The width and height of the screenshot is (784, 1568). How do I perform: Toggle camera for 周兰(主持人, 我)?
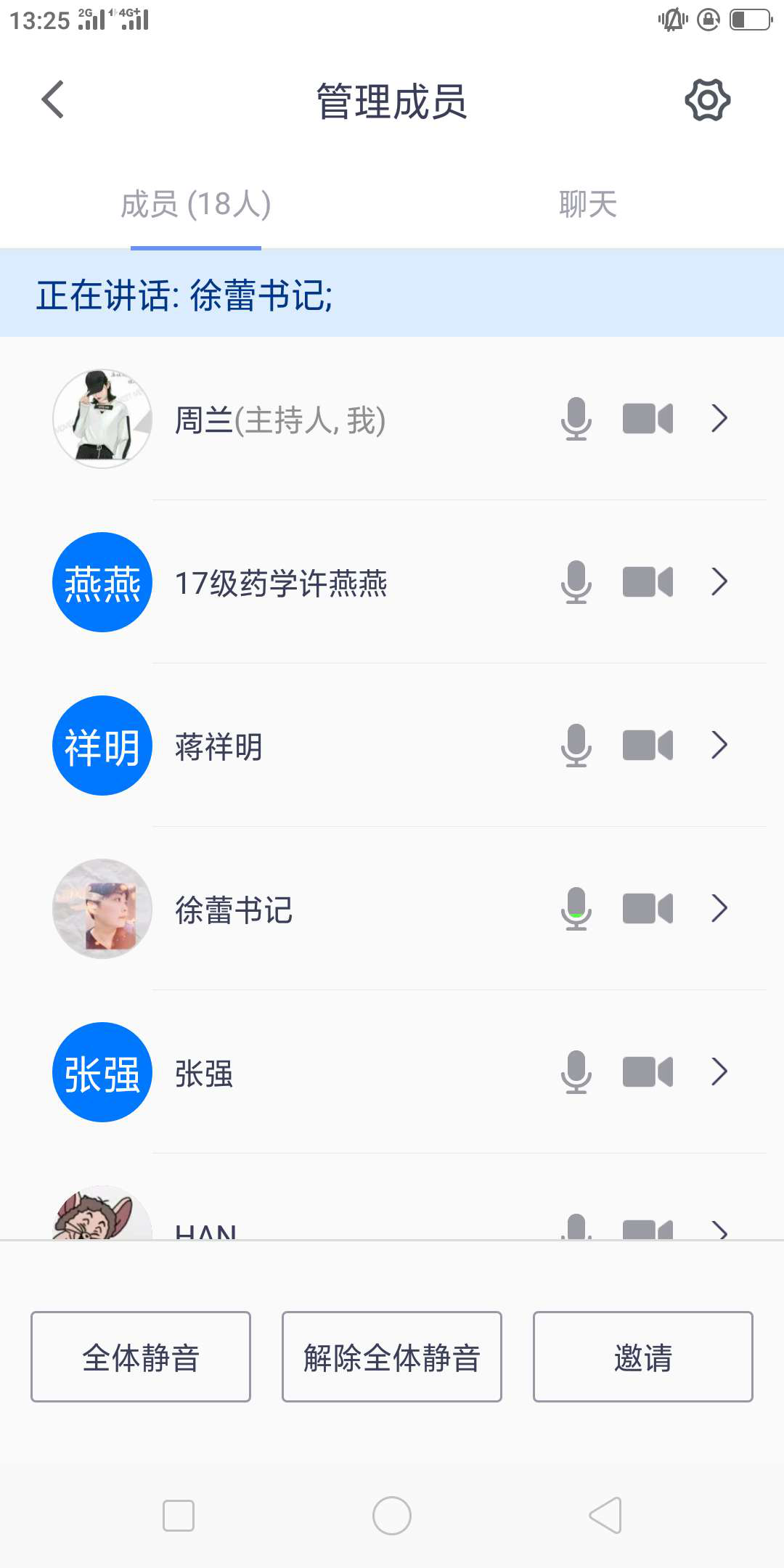tap(648, 419)
